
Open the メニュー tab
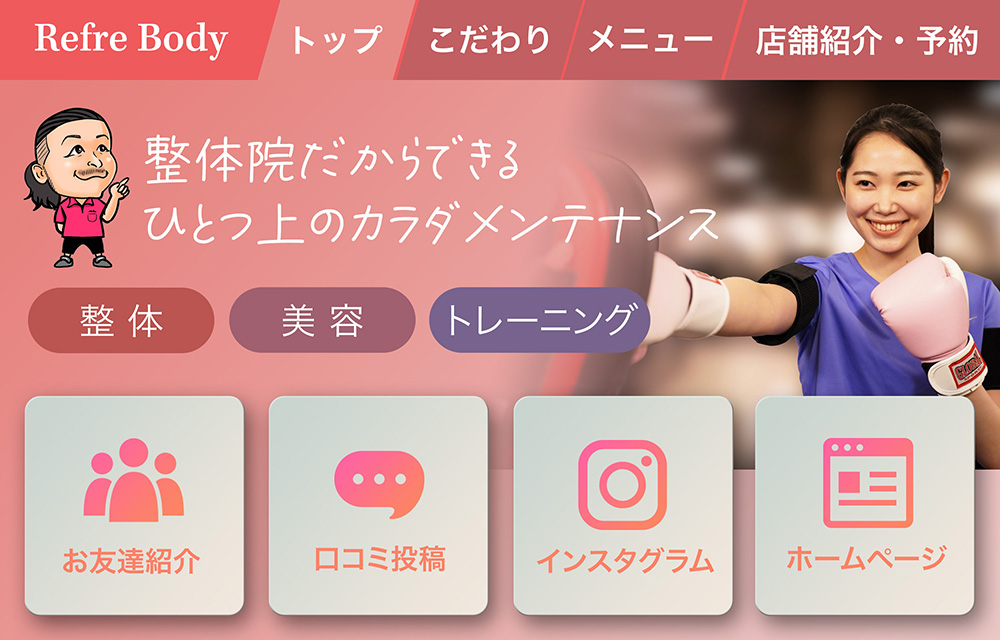pos(650,40)
